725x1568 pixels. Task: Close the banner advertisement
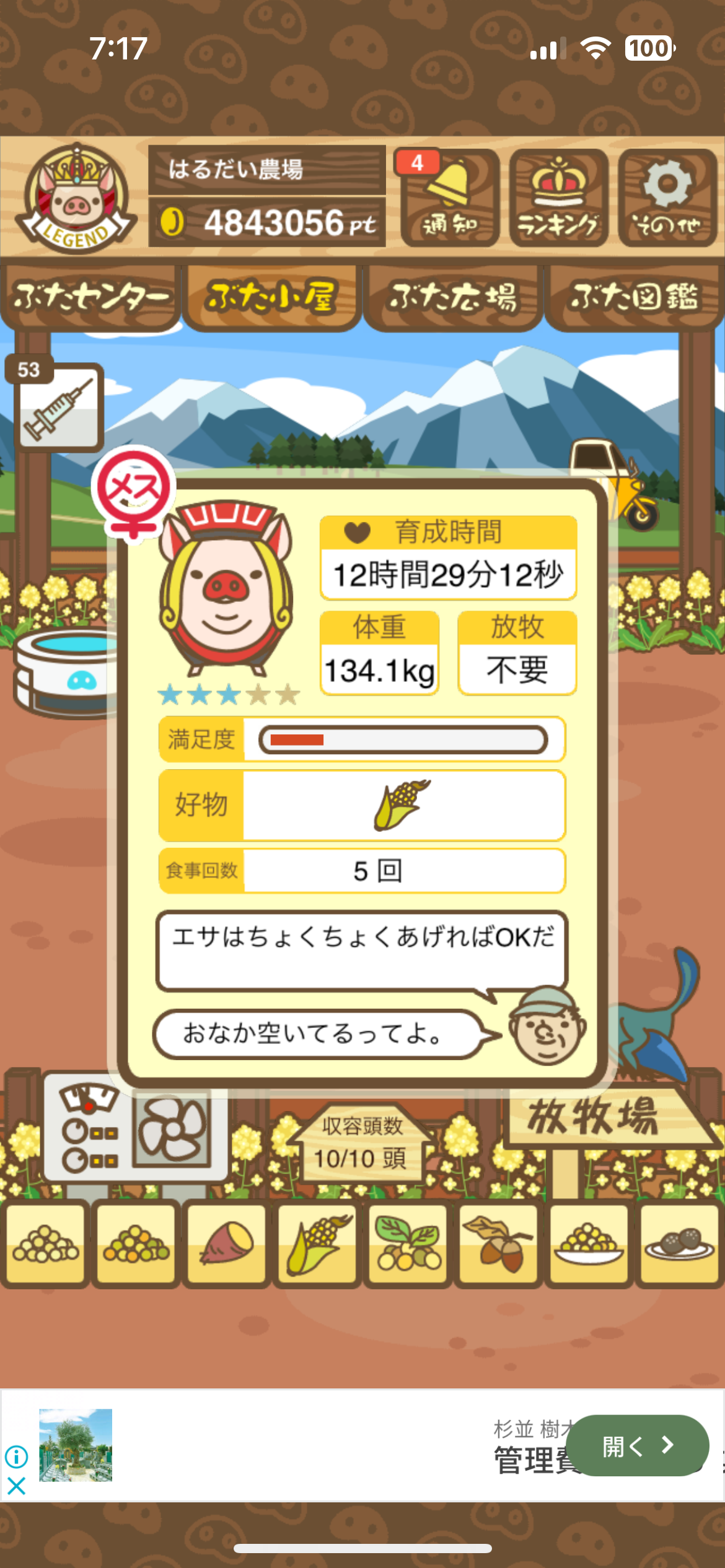[16, 1485]
